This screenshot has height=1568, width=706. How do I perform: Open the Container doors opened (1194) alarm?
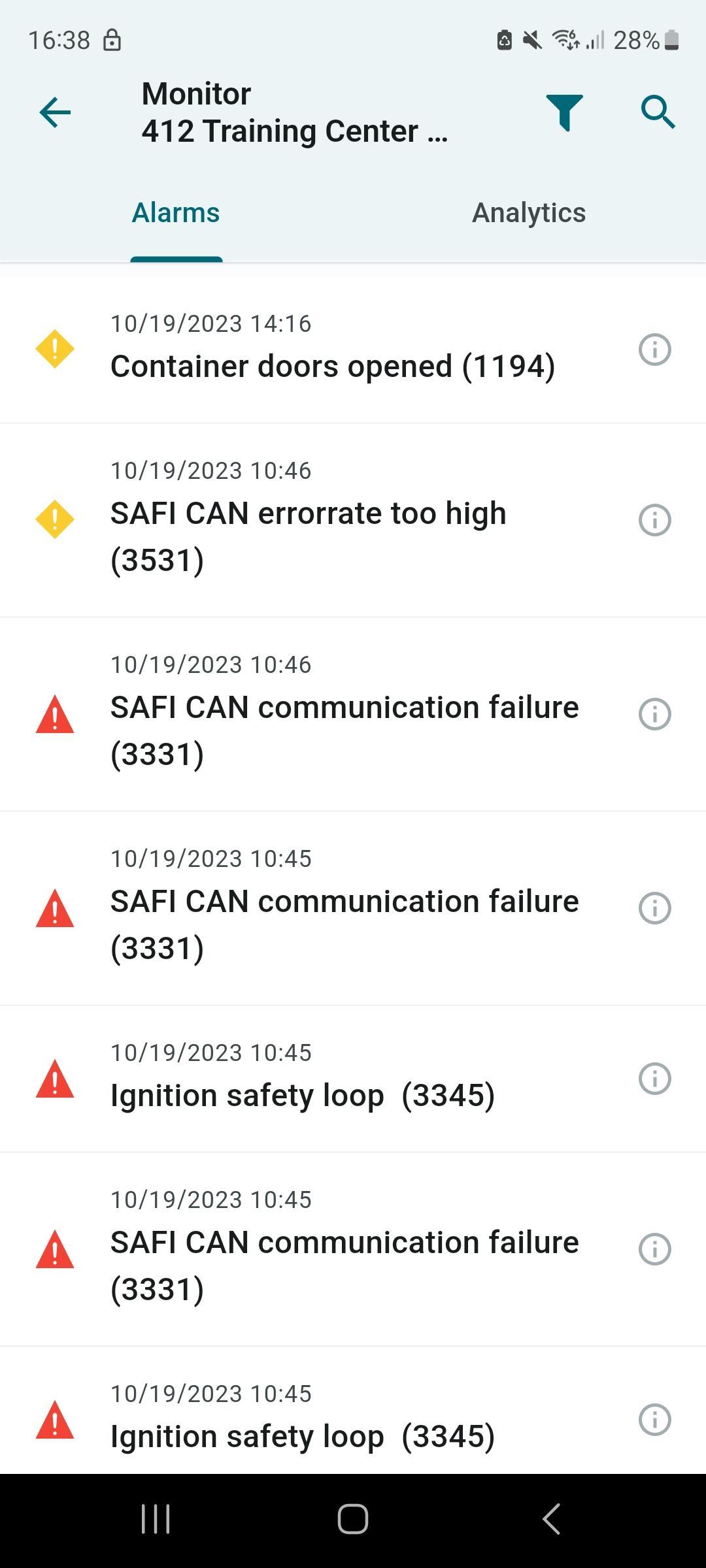353,350
